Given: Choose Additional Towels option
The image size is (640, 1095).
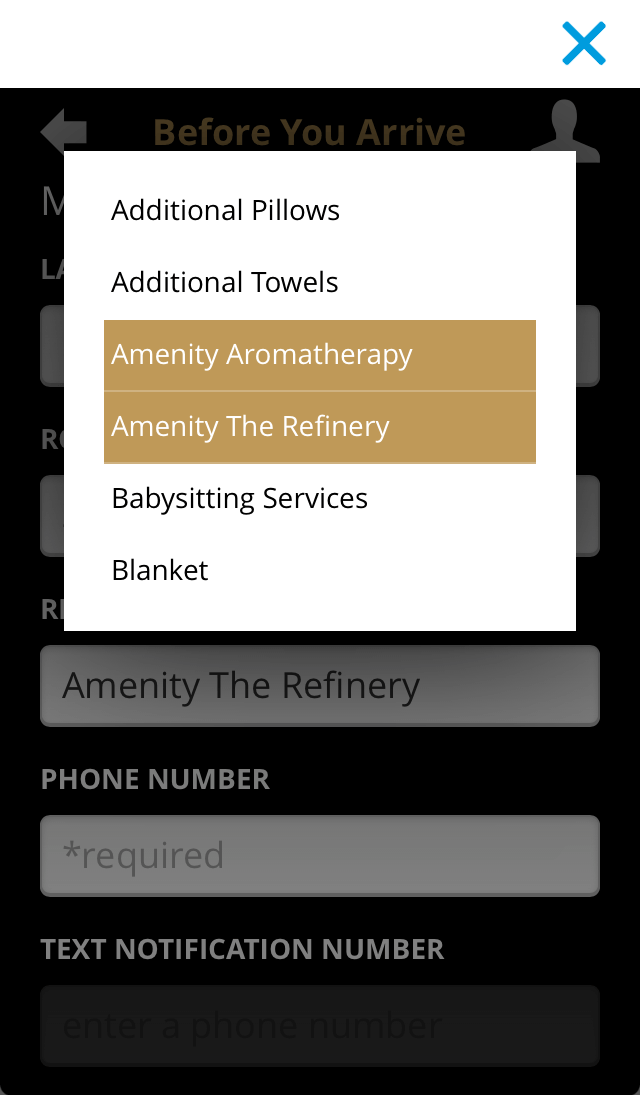Looking at the screenshot, I should 225,283.
